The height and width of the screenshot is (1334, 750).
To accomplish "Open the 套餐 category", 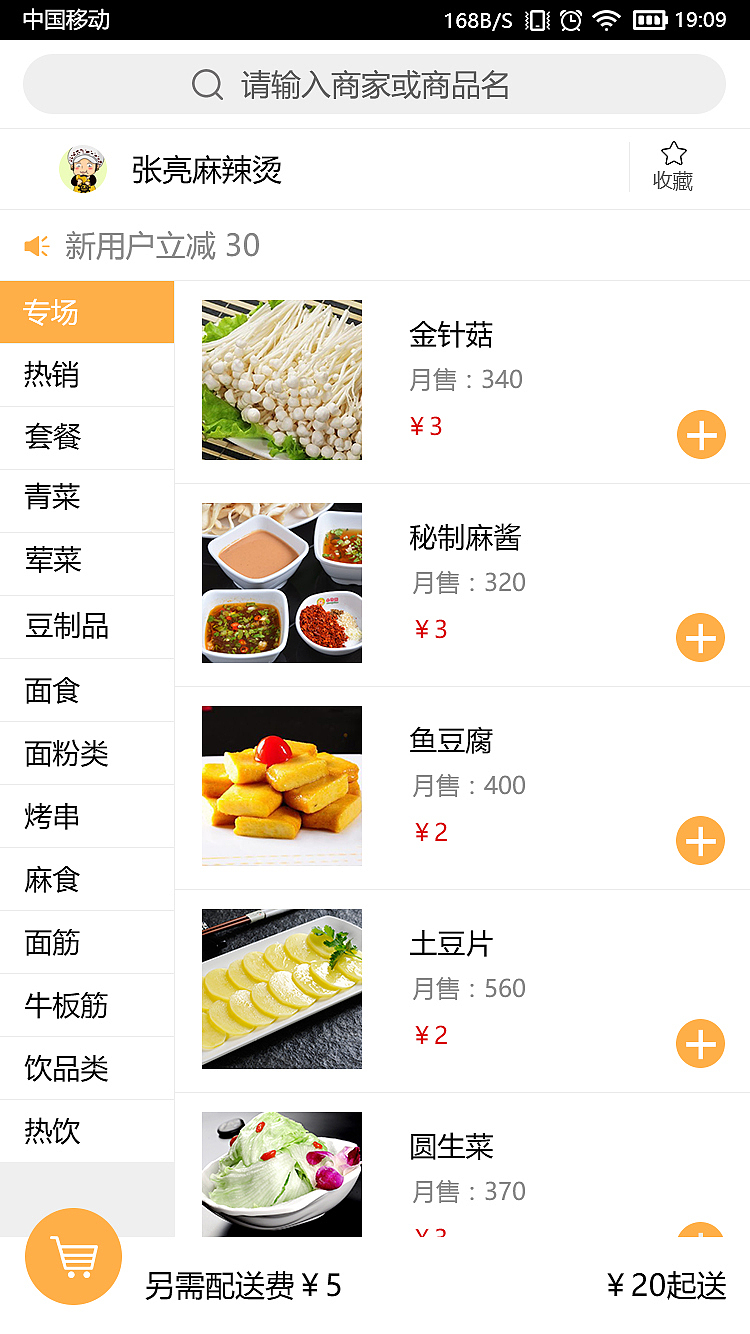I will [x=87, y=438].
